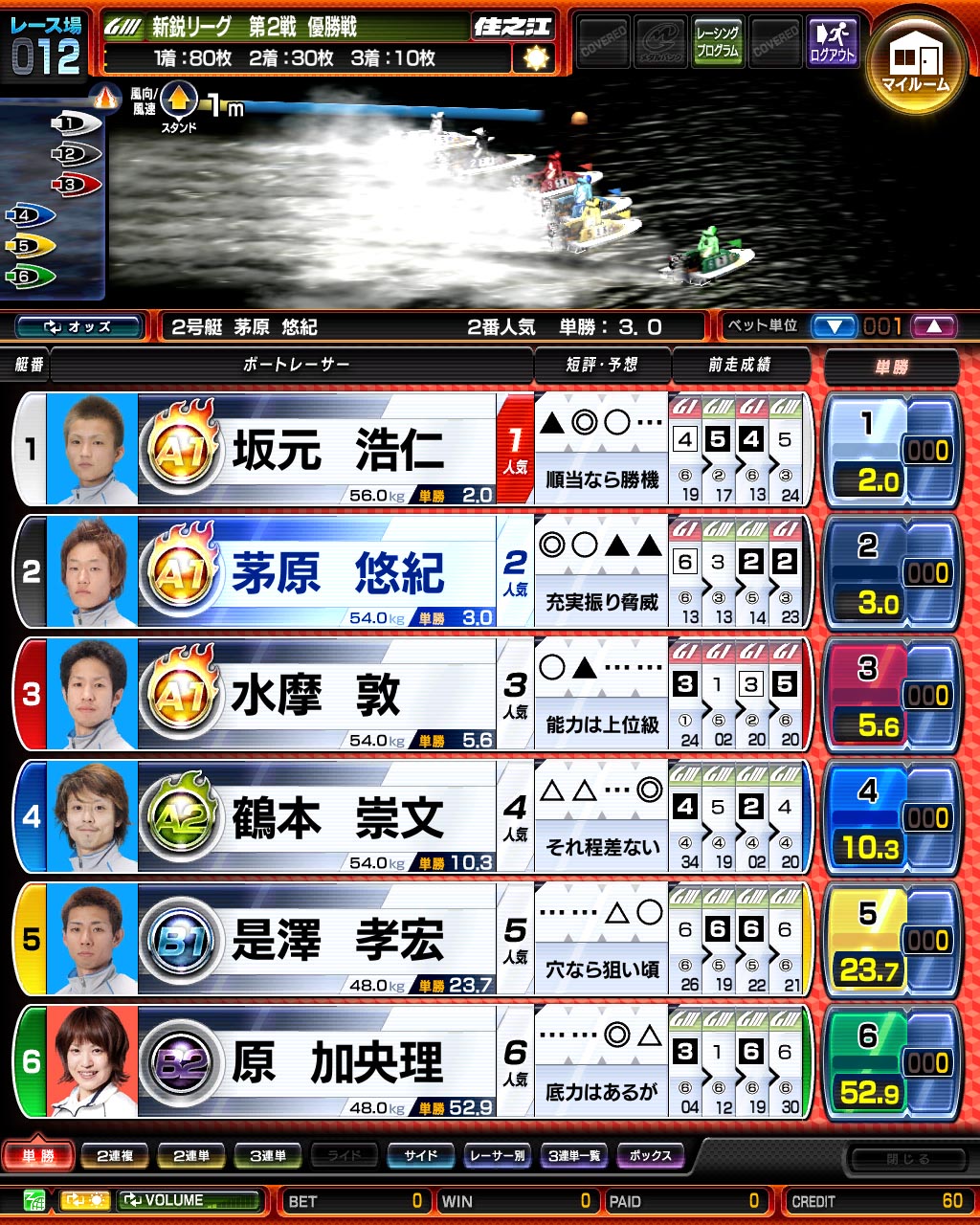Open the 3連単一覧 list
This screenshot has height=1225, width=980.
574,1155
